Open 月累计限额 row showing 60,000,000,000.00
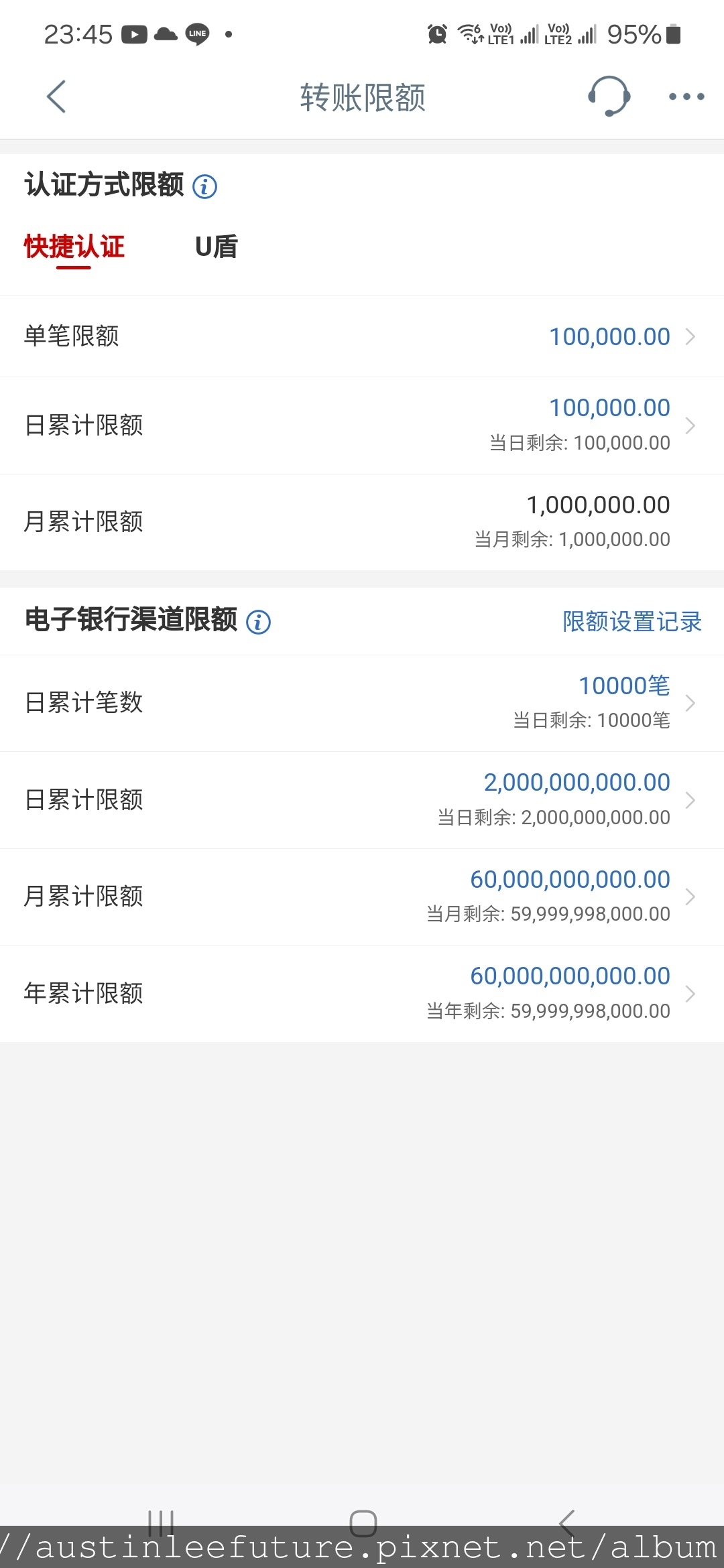The image size is (724, 1568). pyautogui.click(x=362, y=897)
